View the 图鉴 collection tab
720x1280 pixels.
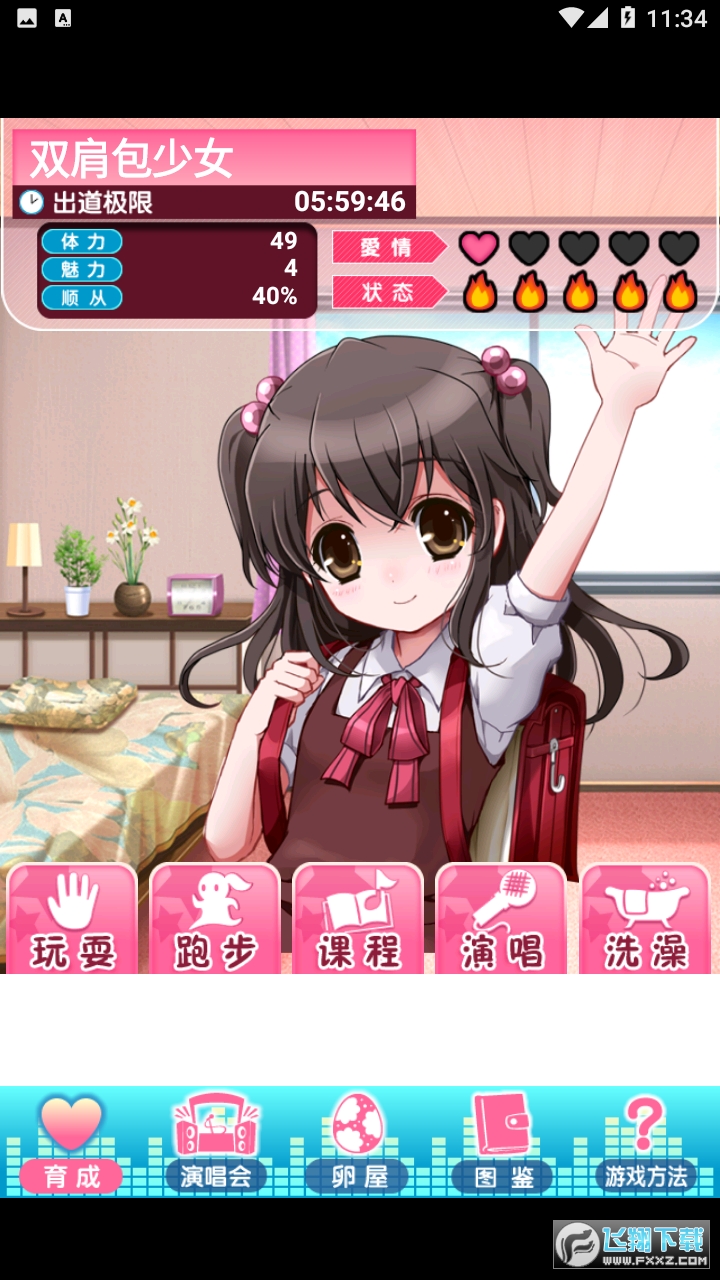pos(503,1145)
